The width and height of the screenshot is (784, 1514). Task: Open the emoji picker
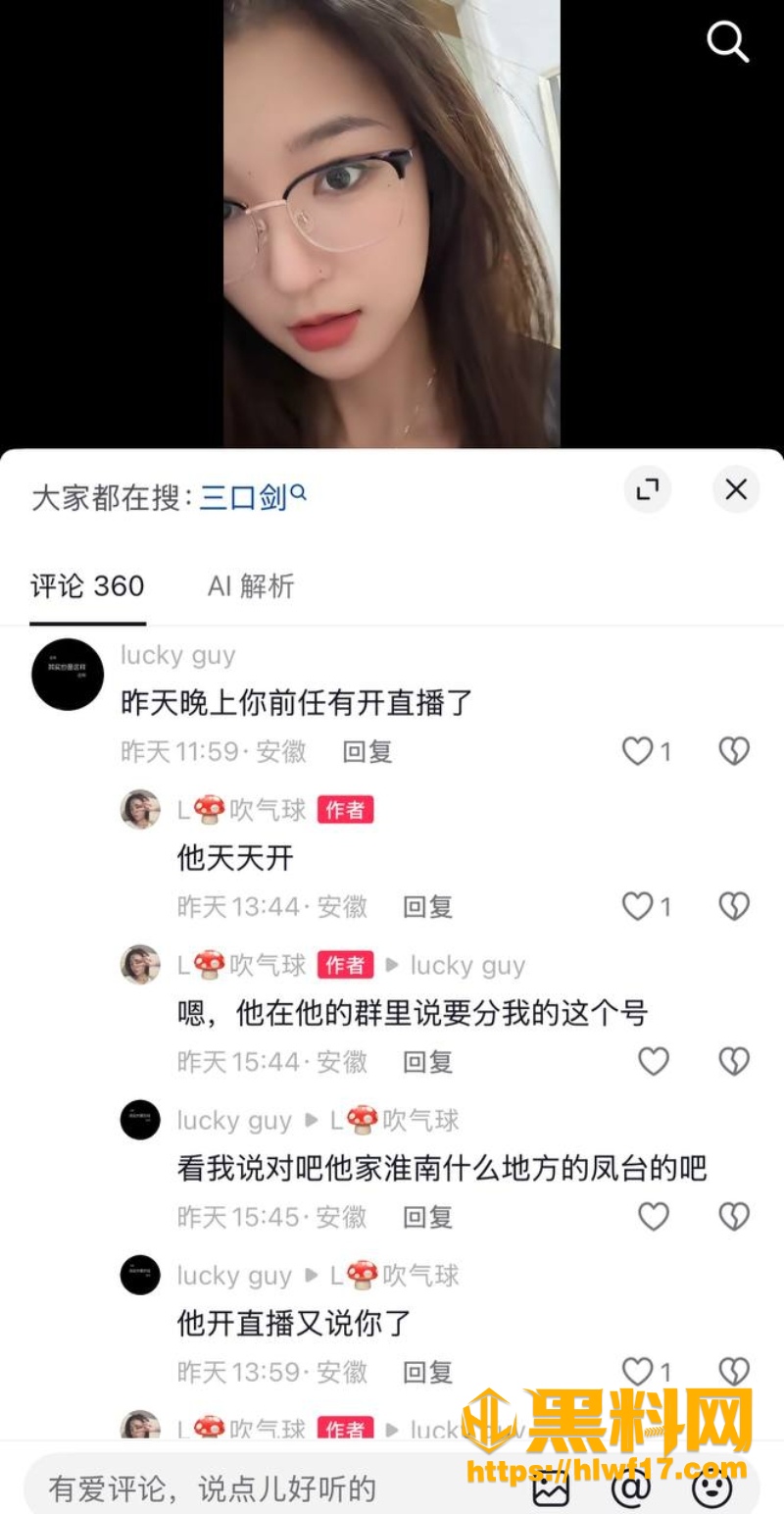pyautogui.click(x=712, y=1489)
